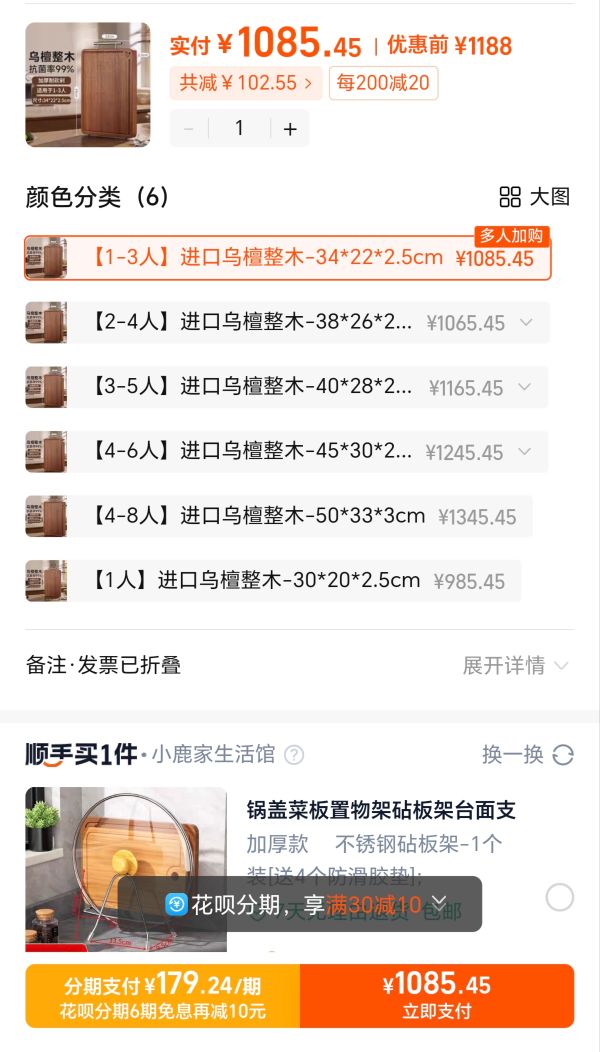Decrease quantity with the minus button

(188, 128)
